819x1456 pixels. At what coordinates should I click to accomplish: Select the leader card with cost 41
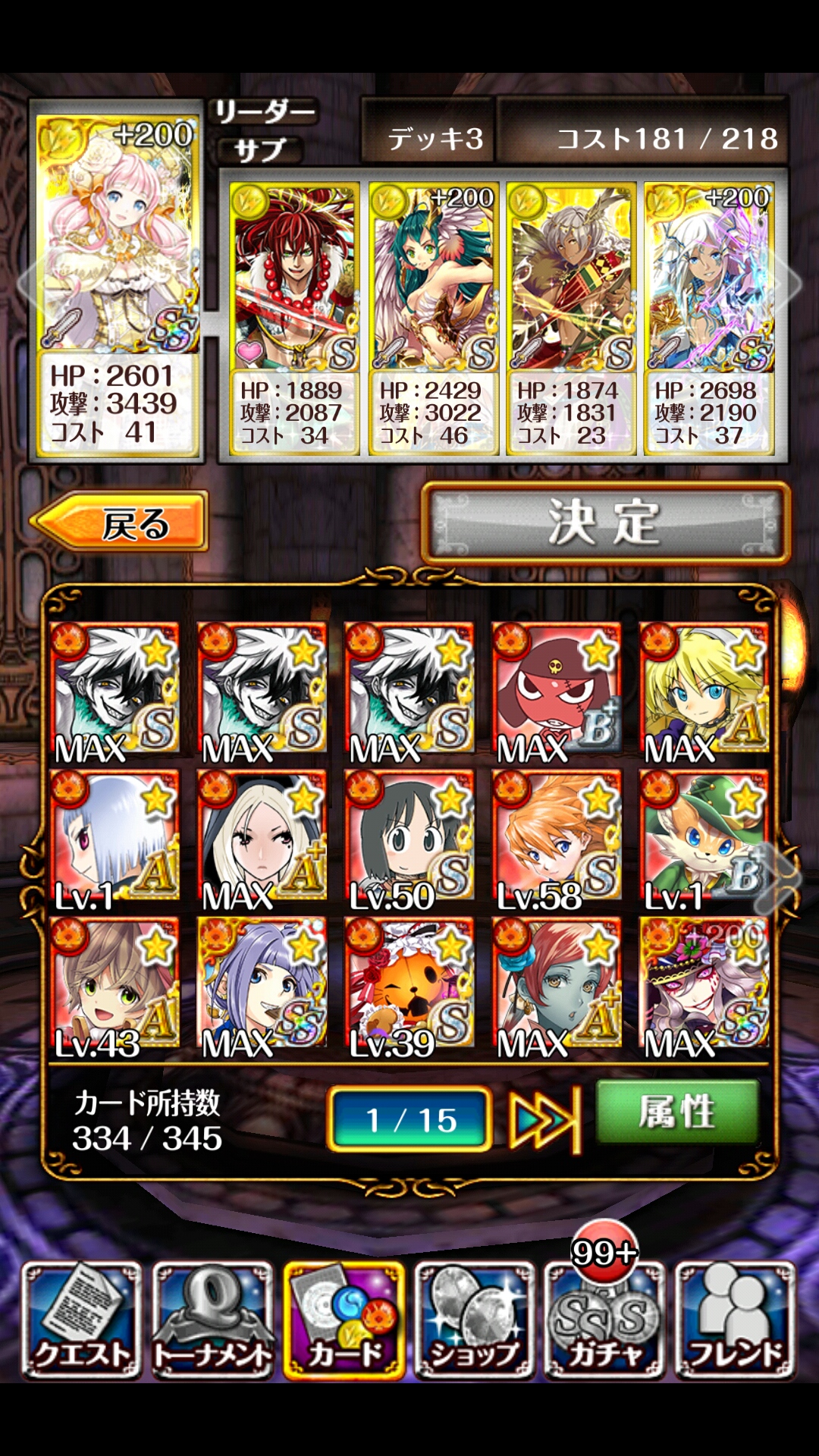coord(118,281)
